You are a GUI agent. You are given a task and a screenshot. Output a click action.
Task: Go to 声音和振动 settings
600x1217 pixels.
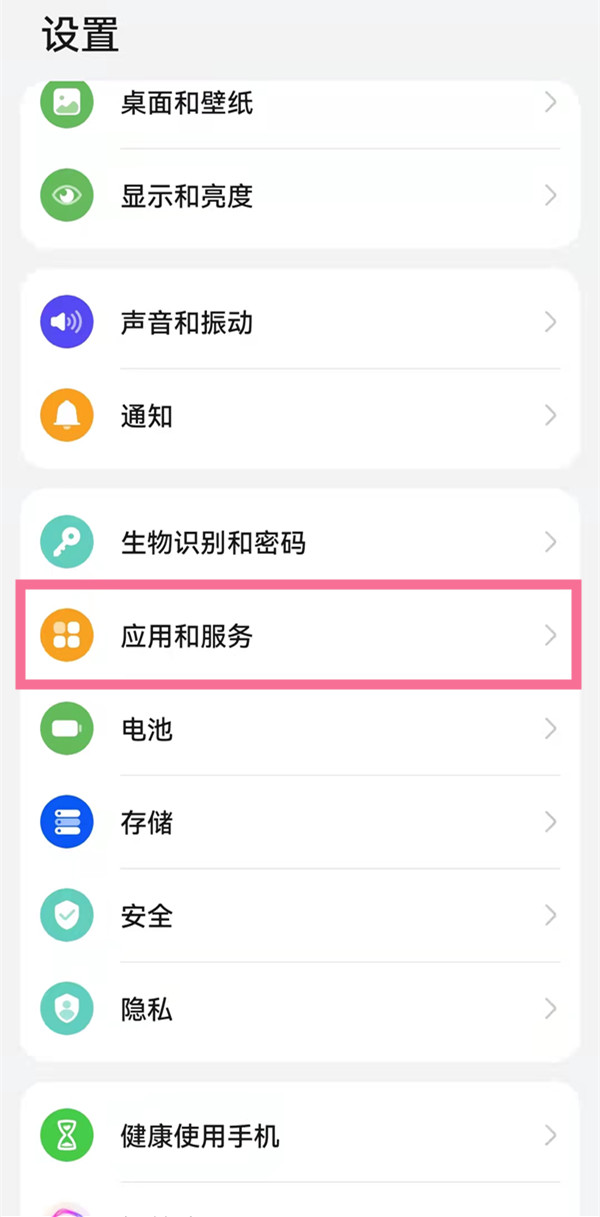point(300,322)
